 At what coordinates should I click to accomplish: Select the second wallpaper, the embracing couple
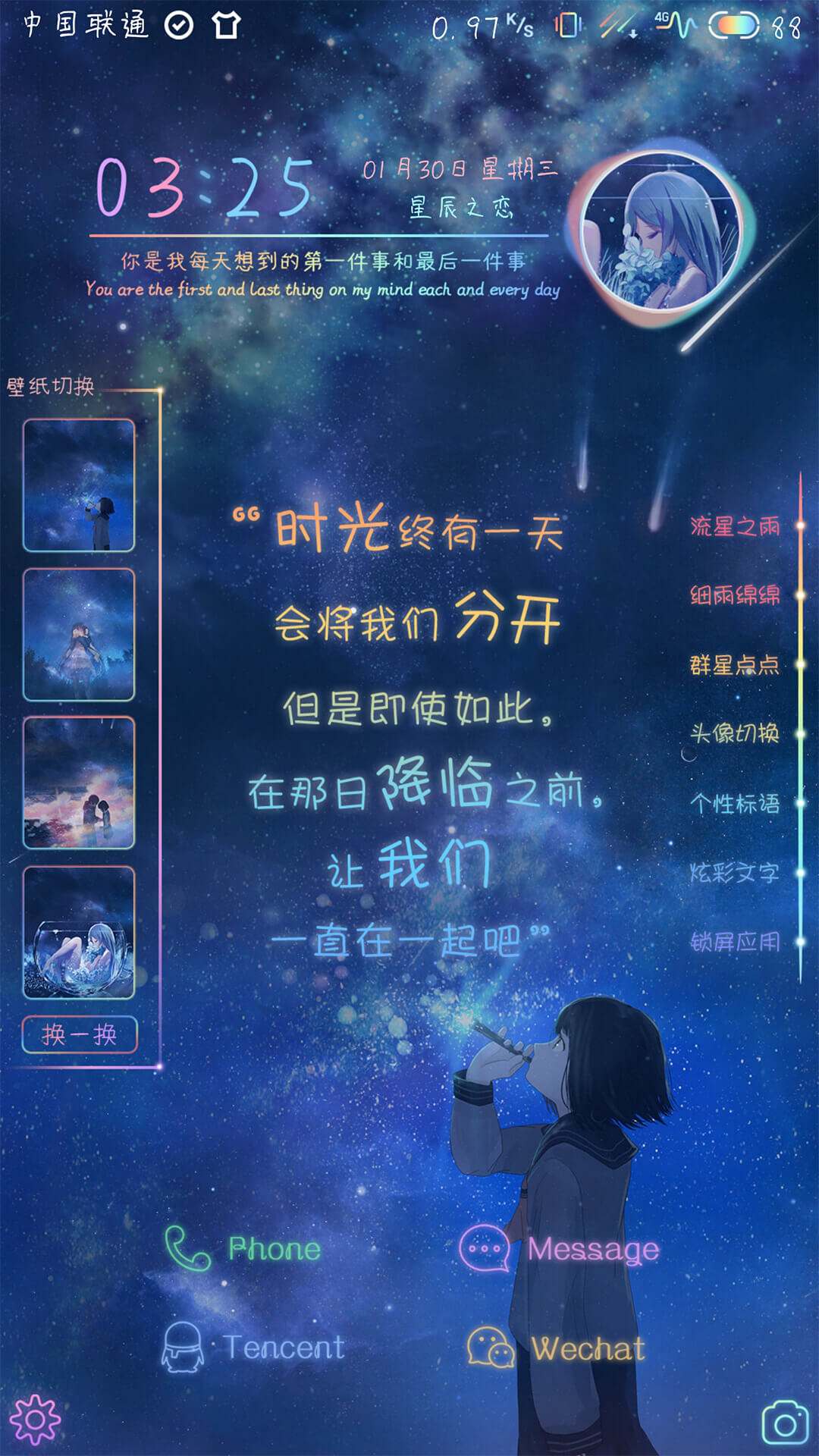(x=79, y=634)
